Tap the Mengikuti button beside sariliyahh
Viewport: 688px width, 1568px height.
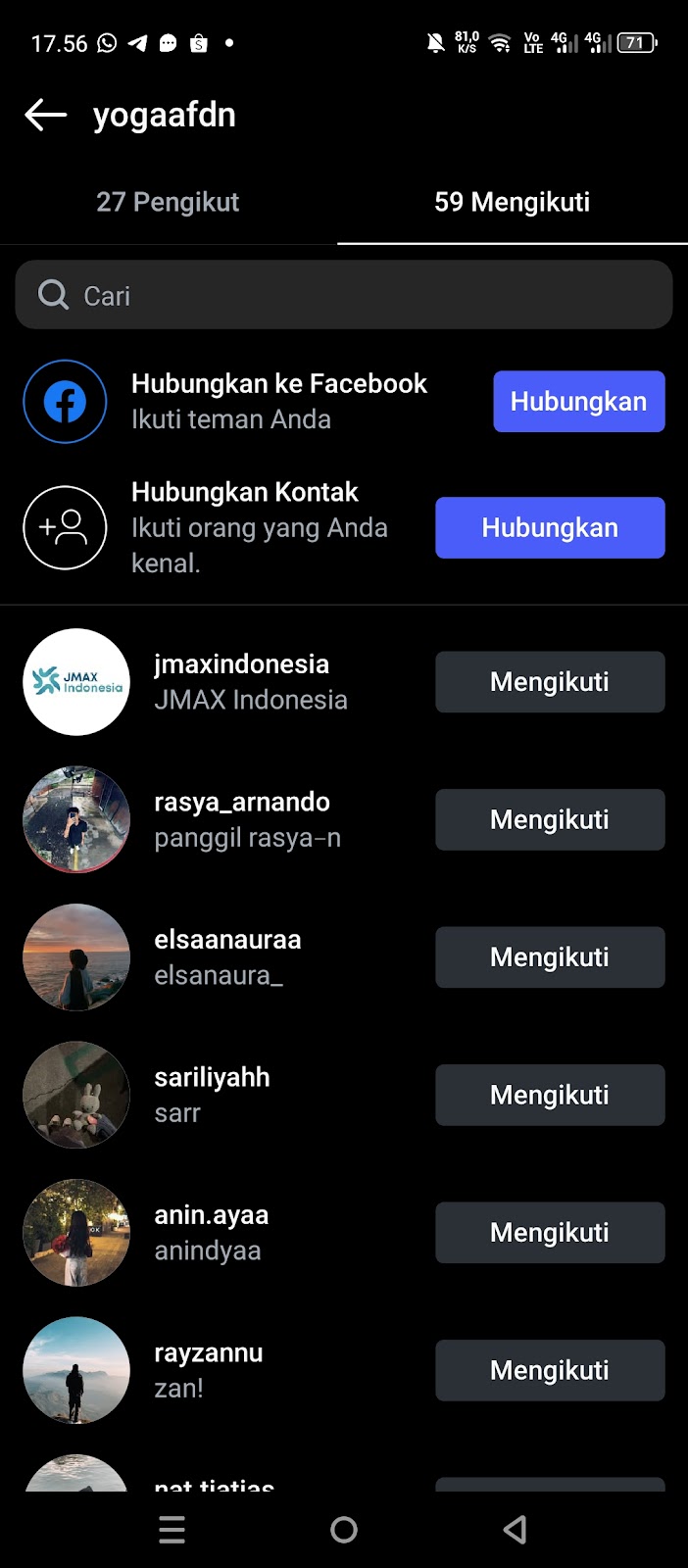point(549,1095)
